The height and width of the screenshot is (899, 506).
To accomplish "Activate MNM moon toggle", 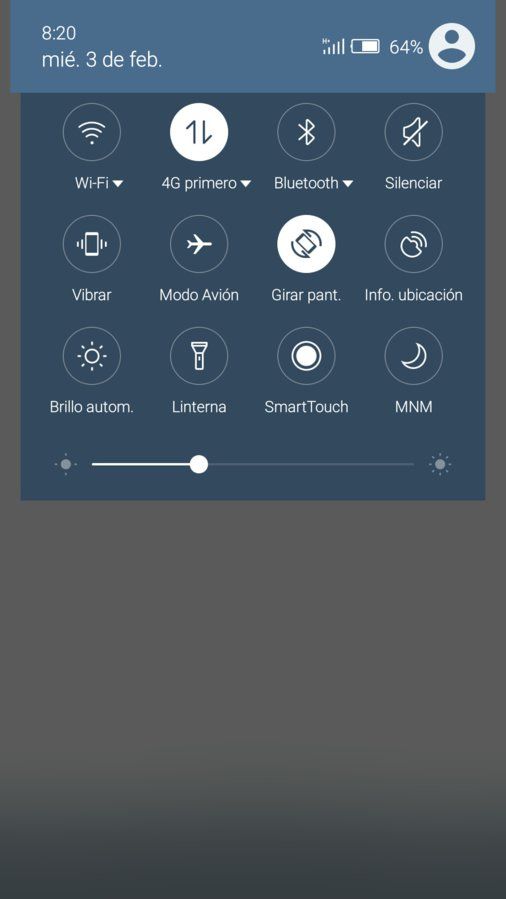I will pos(413,356).
